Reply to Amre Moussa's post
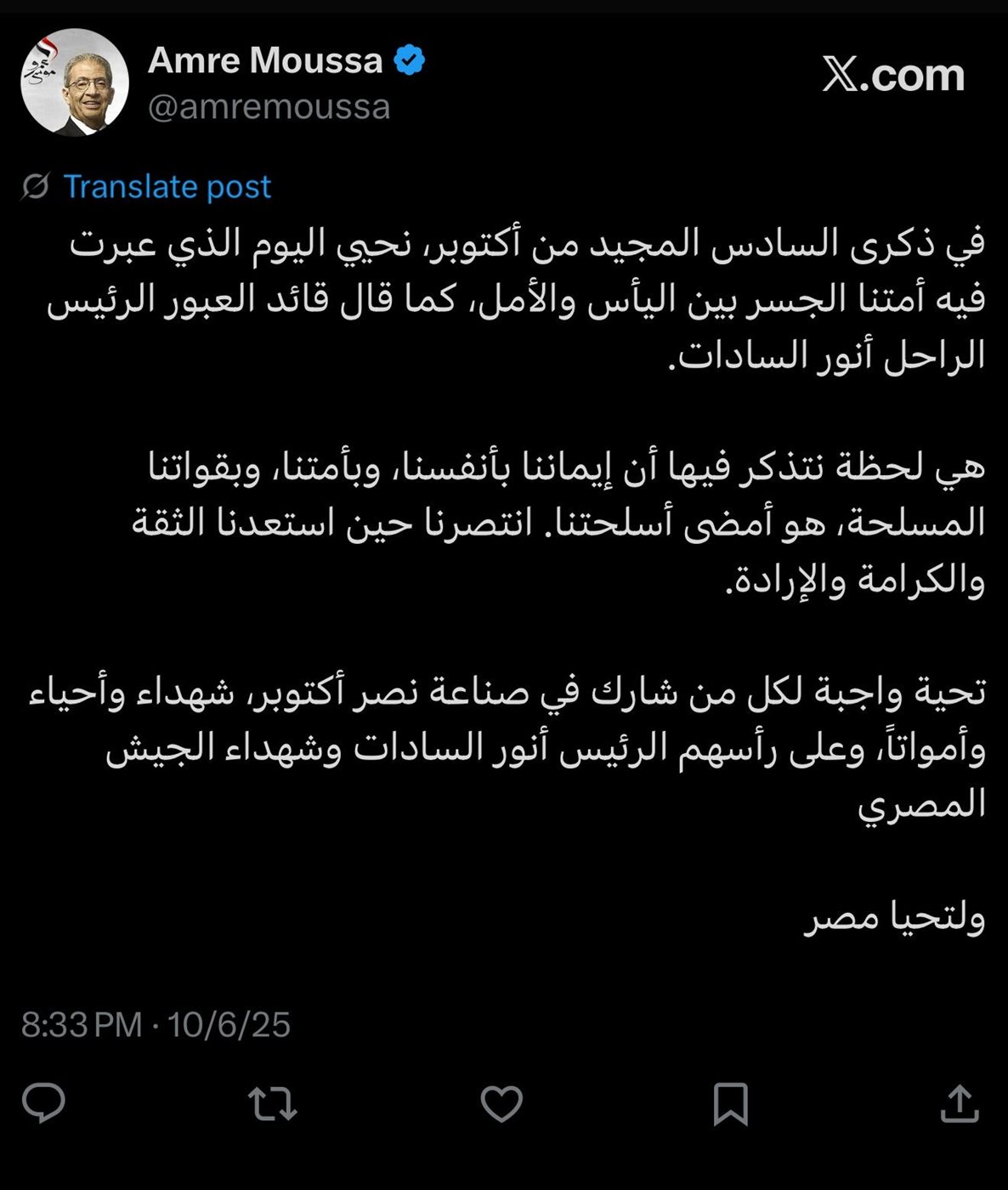The image size is (1008, 1190). click(x=43, y=1103)
